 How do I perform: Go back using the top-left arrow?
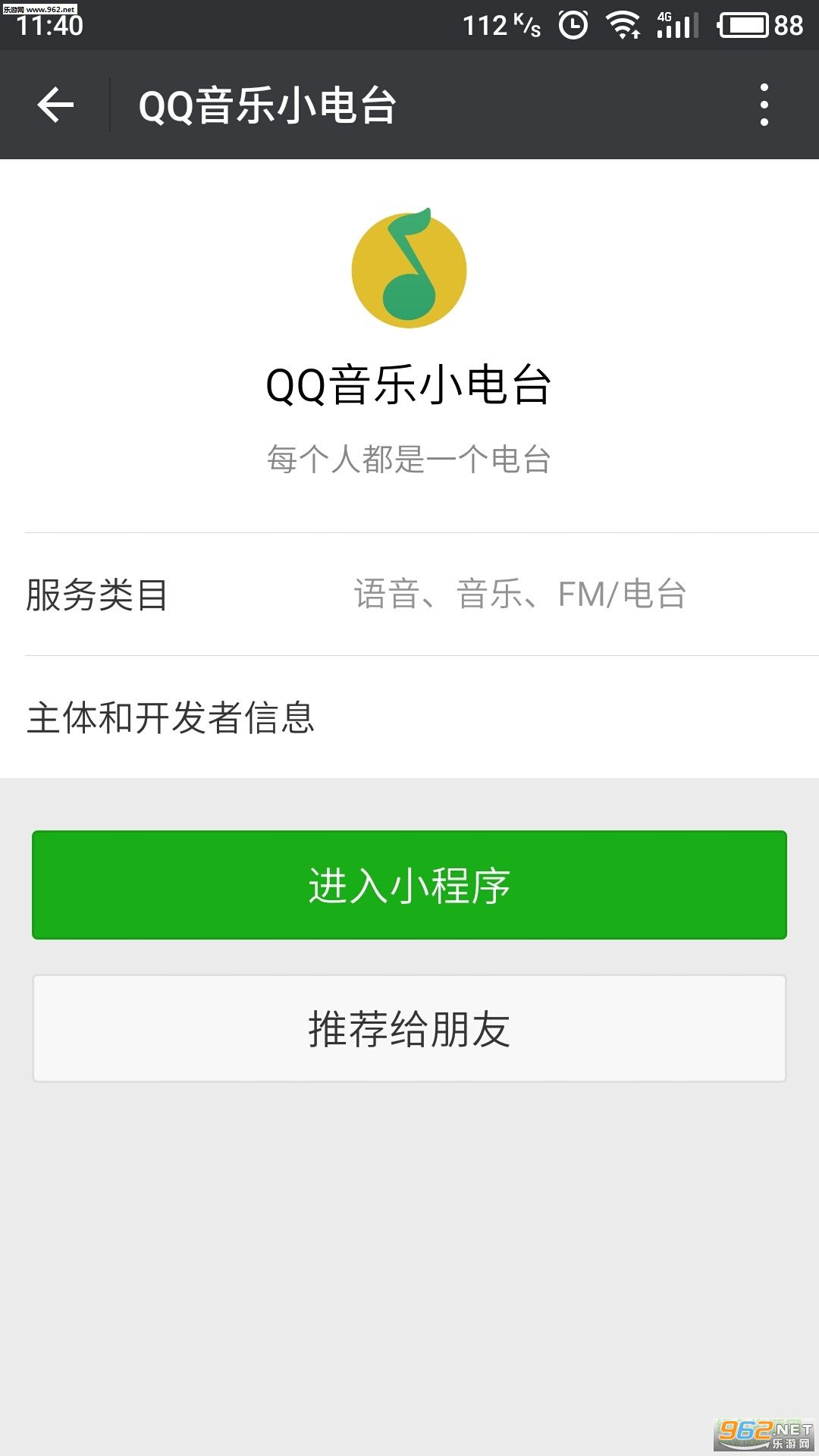coord(55,105)
